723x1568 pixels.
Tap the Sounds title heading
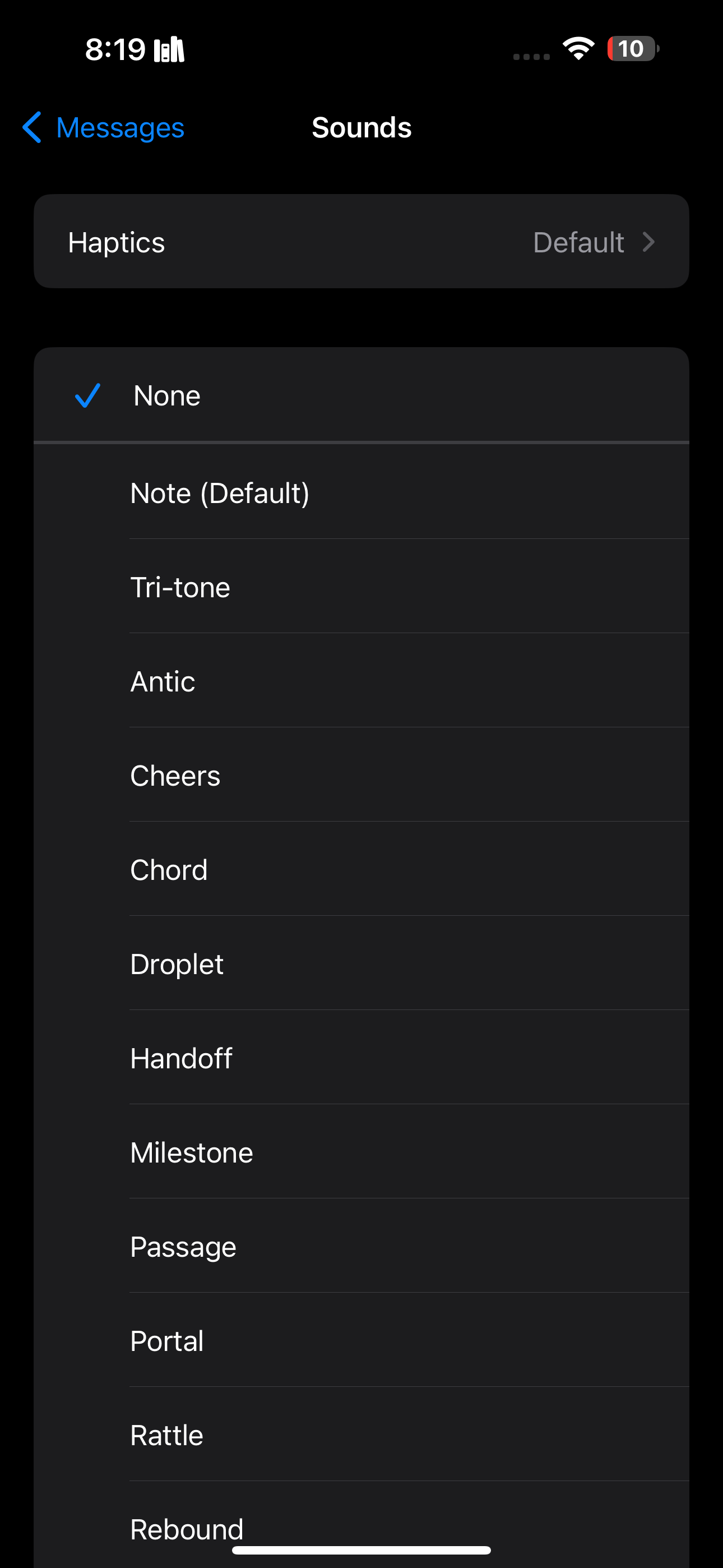click(361, 128)
